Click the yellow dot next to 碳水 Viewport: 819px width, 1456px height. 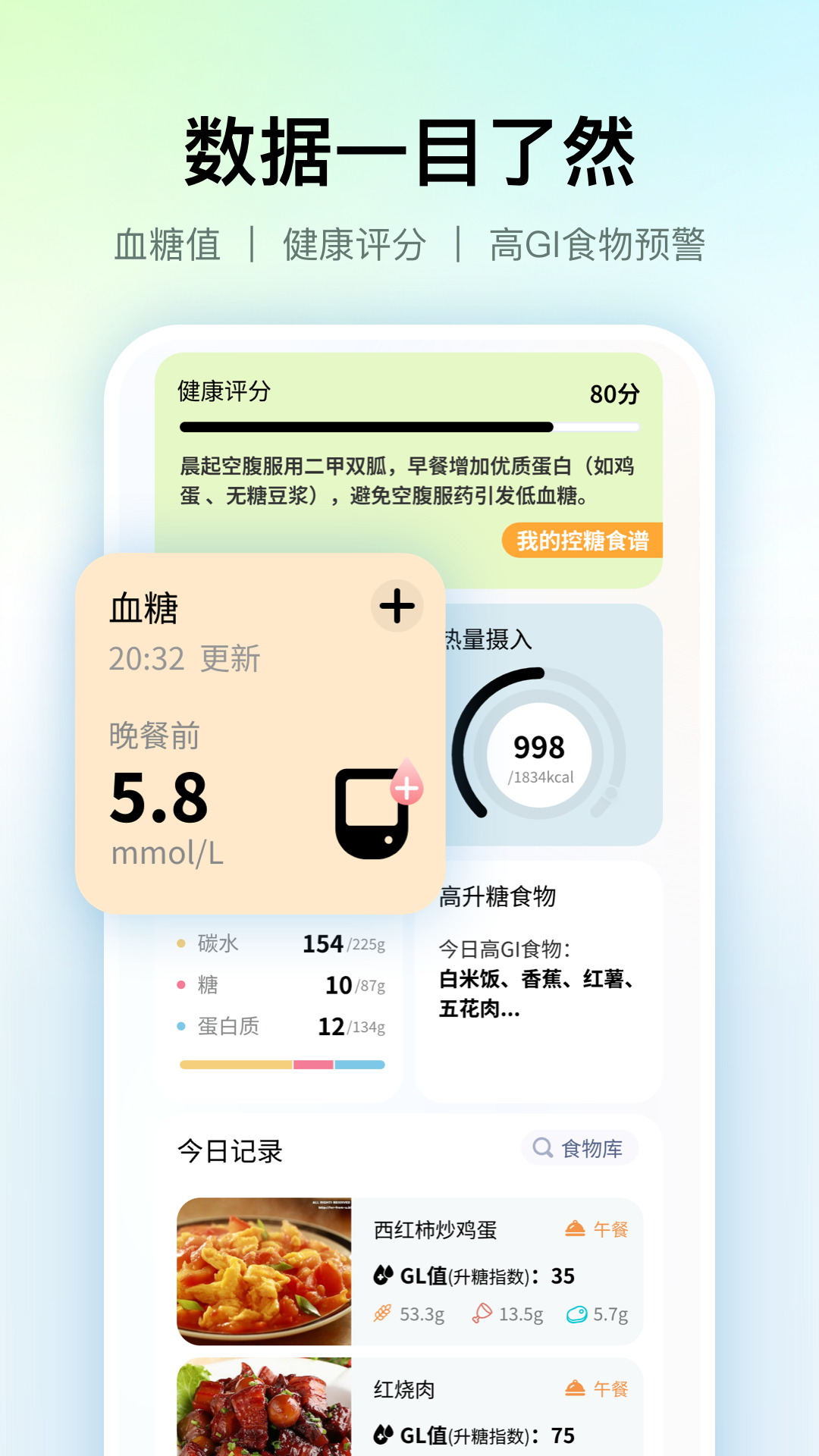[180, 943]
